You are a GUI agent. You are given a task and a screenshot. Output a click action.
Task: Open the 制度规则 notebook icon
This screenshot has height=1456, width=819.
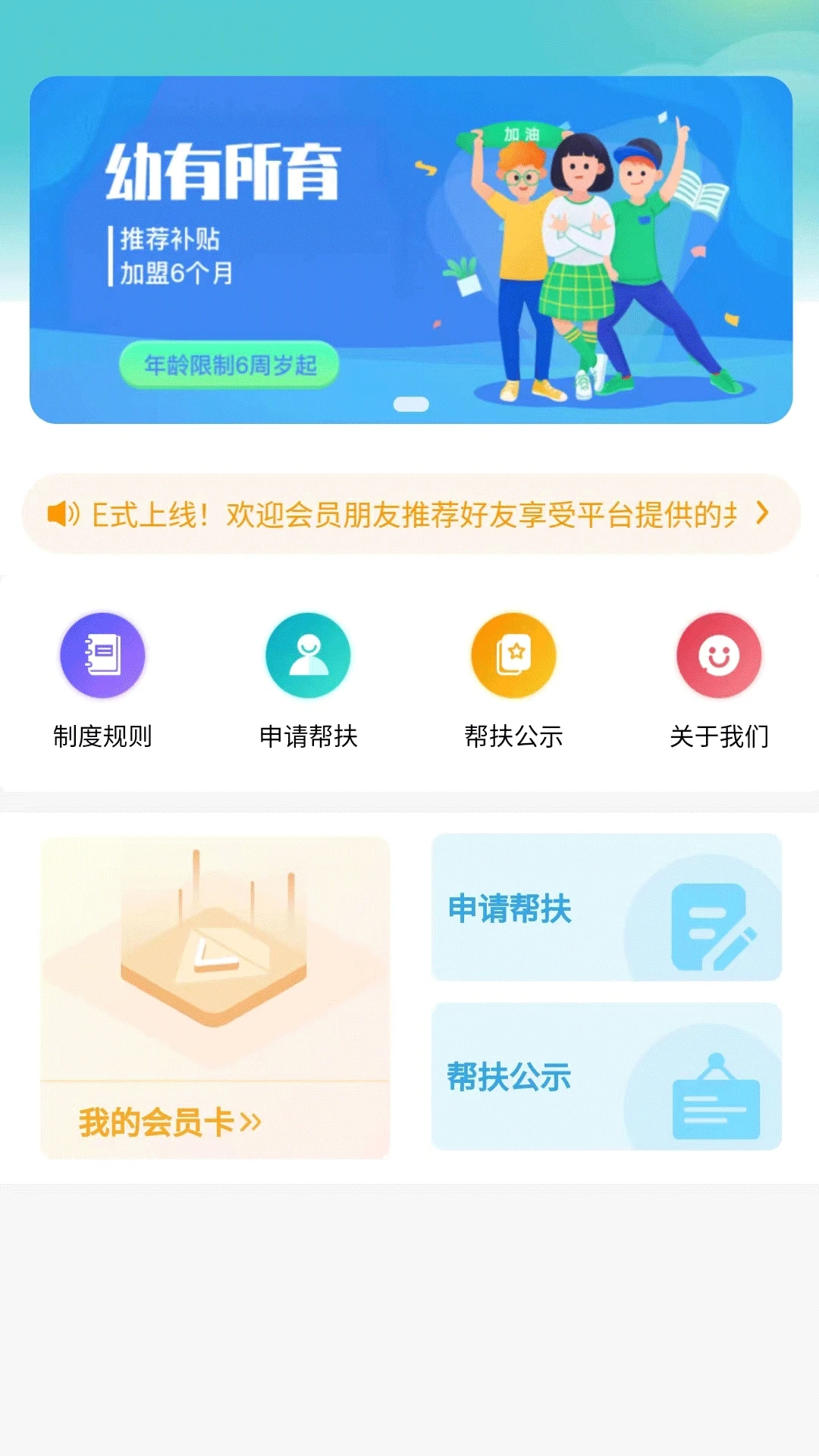(x=104, y=655)
